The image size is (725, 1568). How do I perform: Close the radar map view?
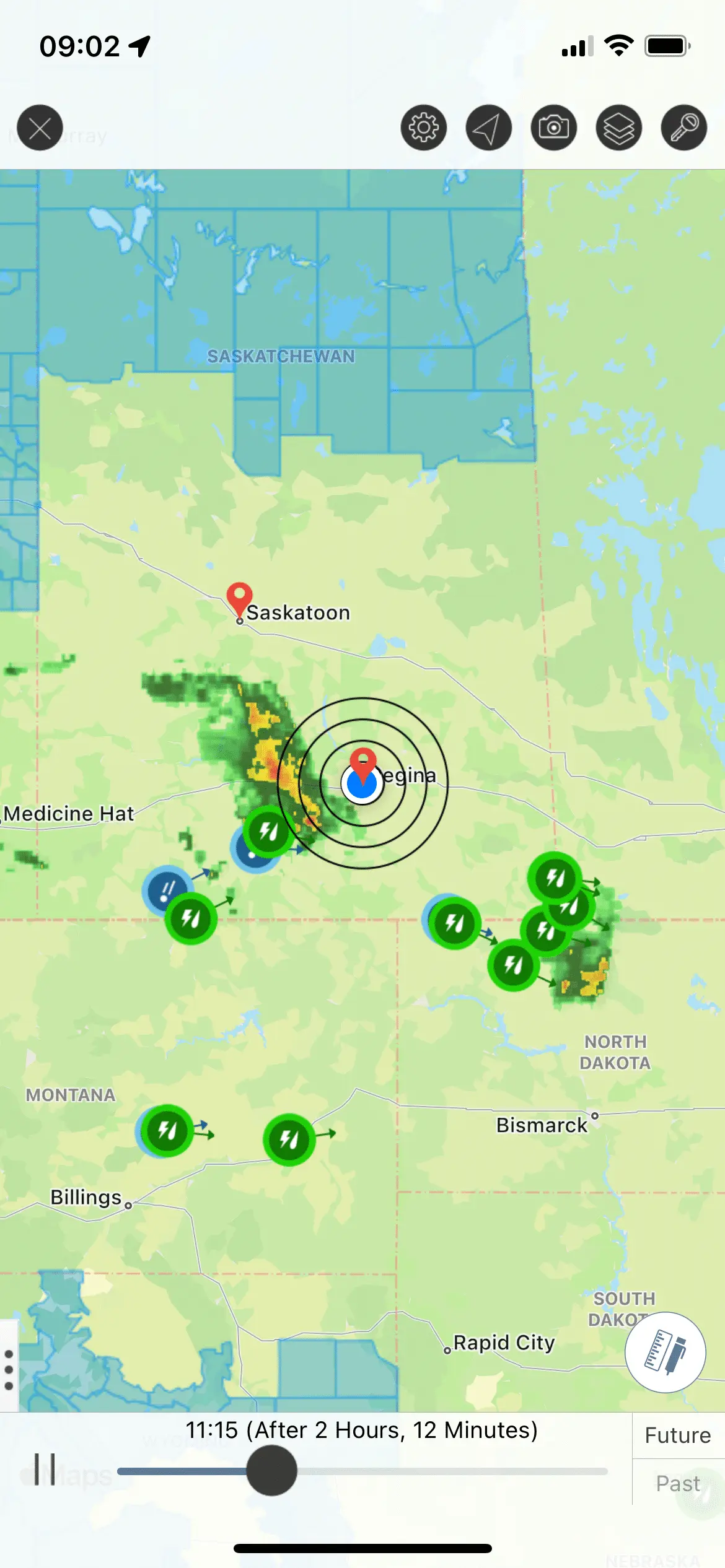tap(40, 128)
